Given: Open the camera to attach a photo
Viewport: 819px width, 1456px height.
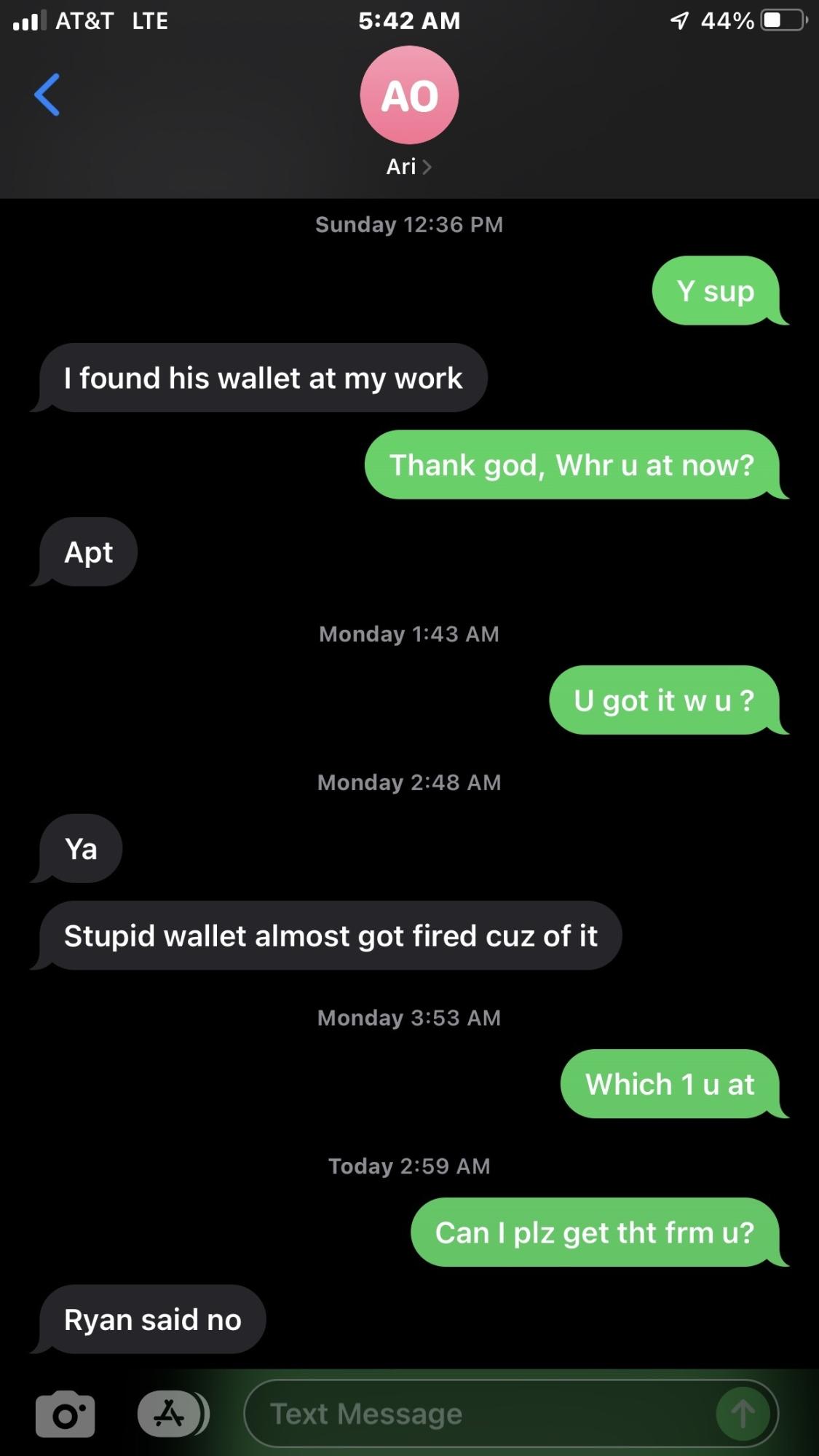Looking at the screenshot, I should pos(65,1414).
